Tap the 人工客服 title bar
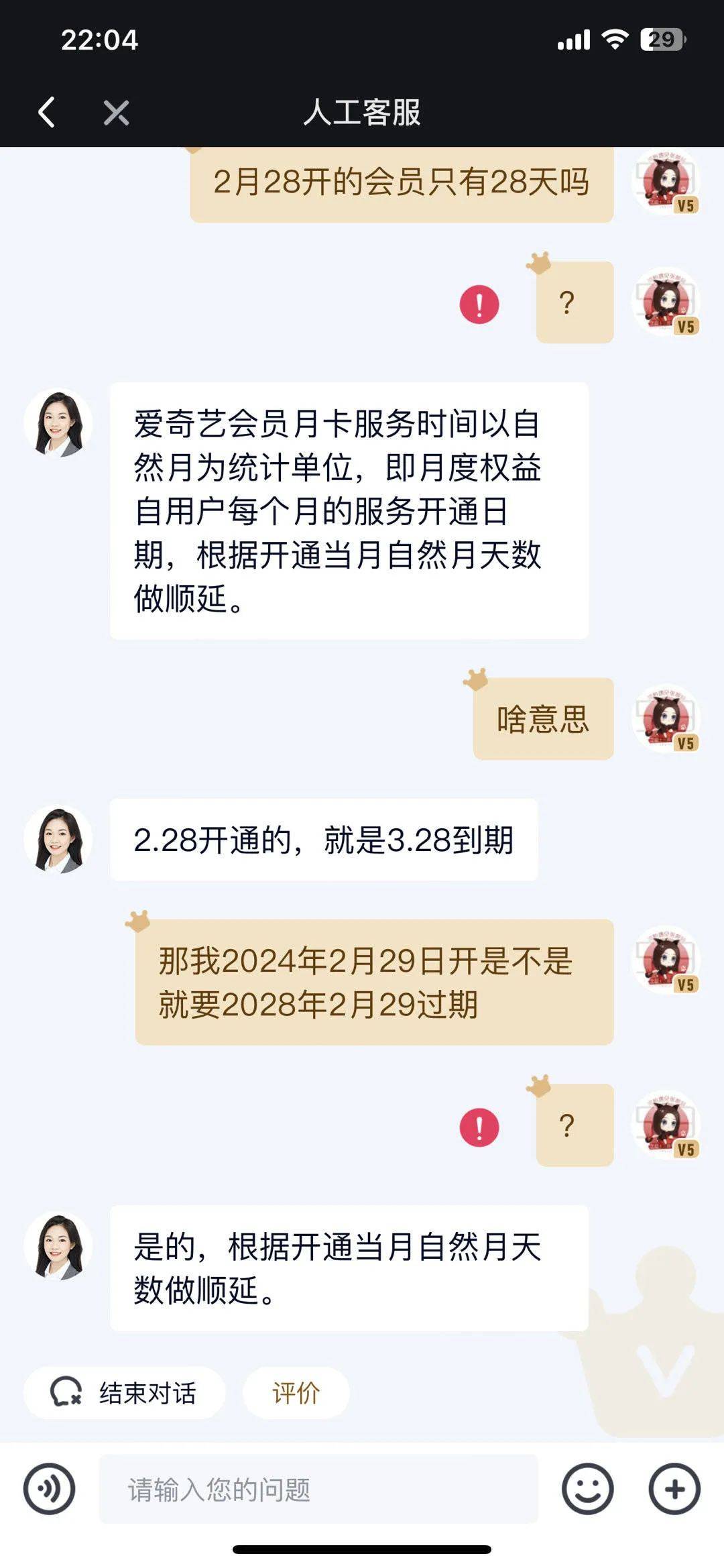The width and height of the screenshot is (724, 1568). pyautogui.click(x=362, y=113)
